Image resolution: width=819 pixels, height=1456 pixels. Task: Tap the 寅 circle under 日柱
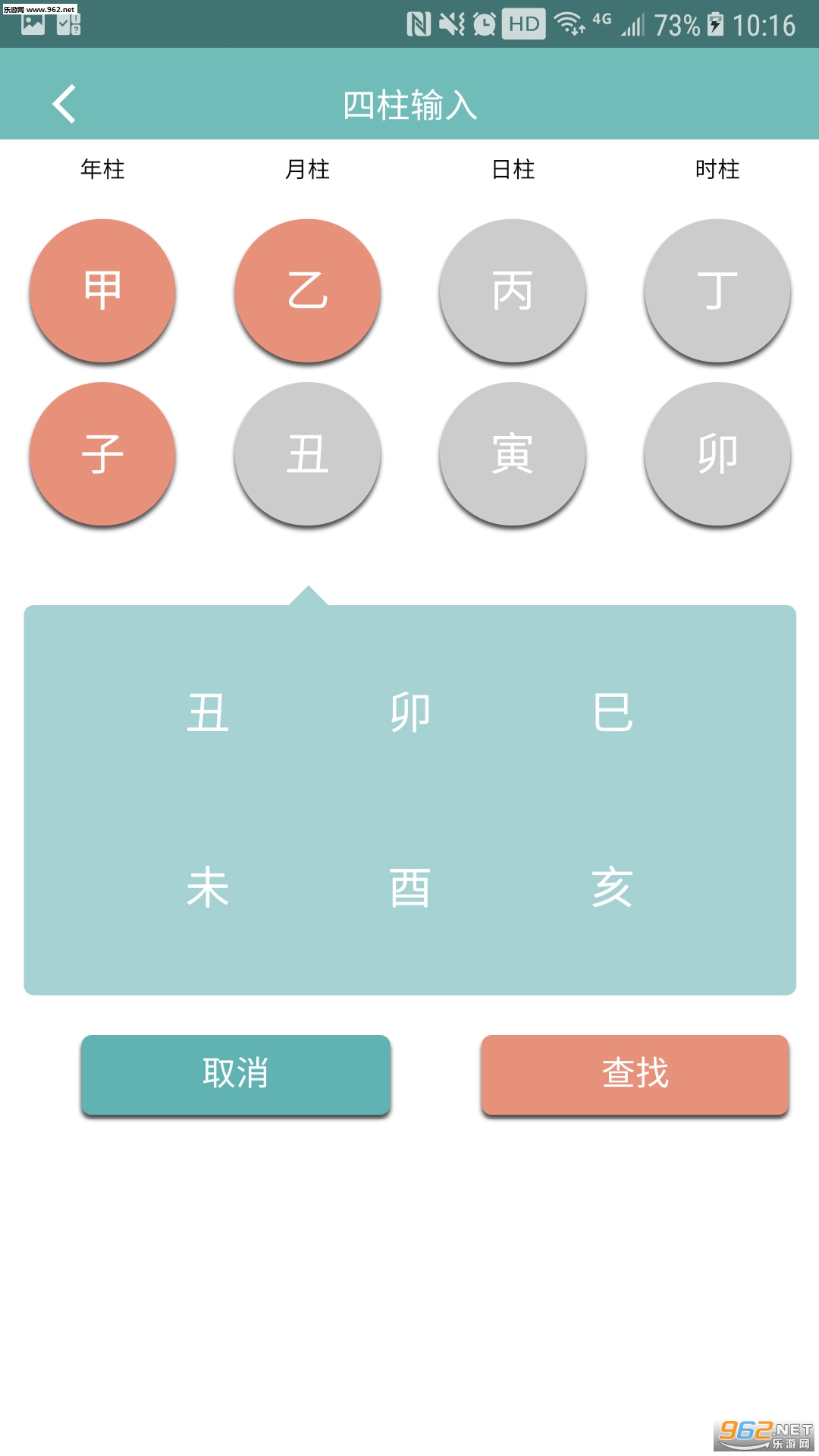coord(513,453)
